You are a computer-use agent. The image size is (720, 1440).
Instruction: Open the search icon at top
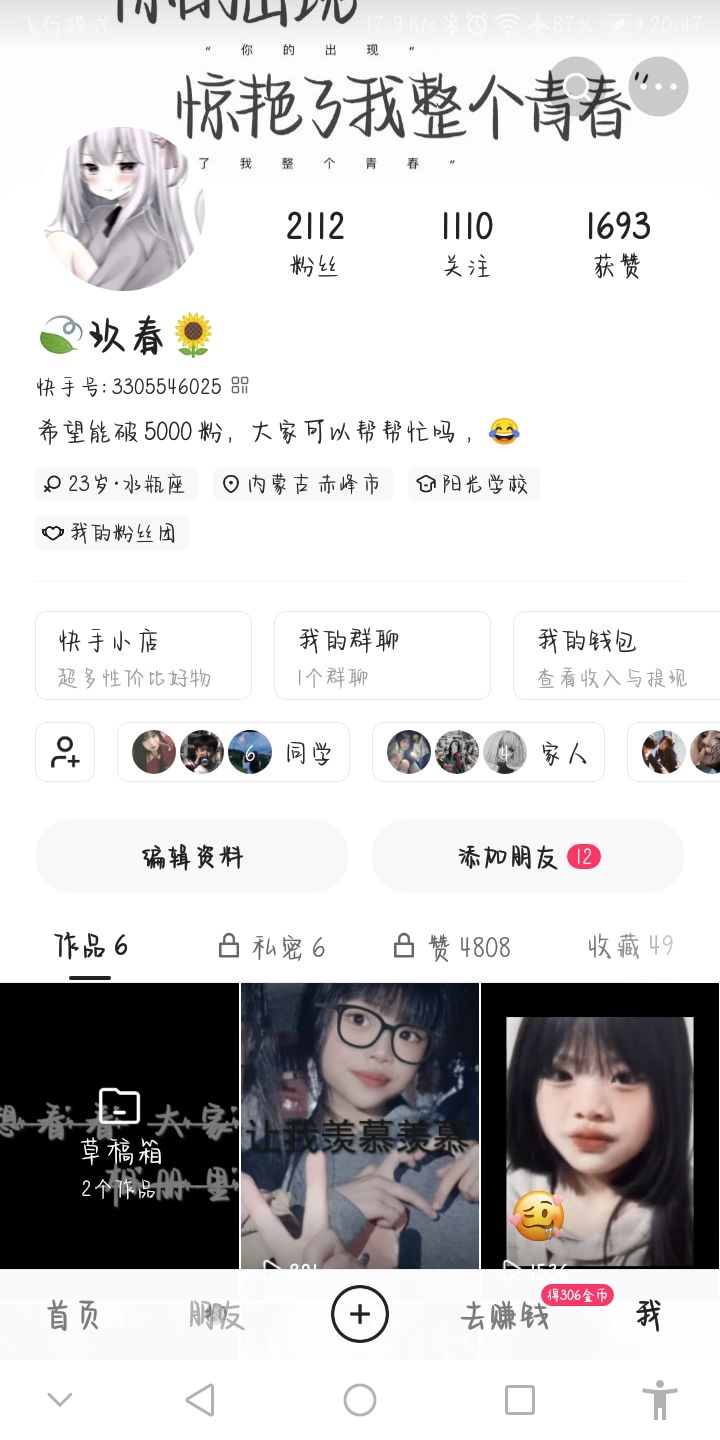578,86
